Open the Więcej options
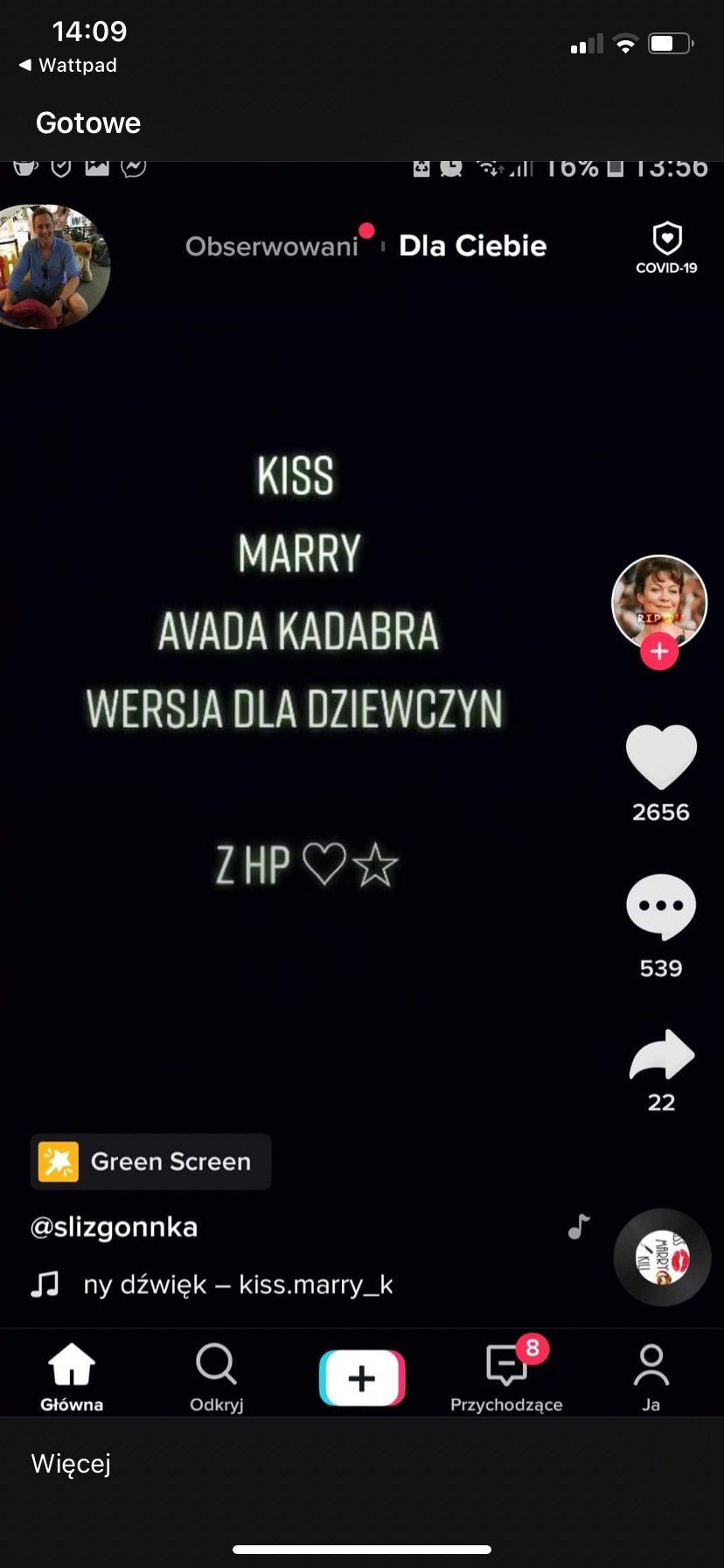724x1568 pixels. (71, 1463)
